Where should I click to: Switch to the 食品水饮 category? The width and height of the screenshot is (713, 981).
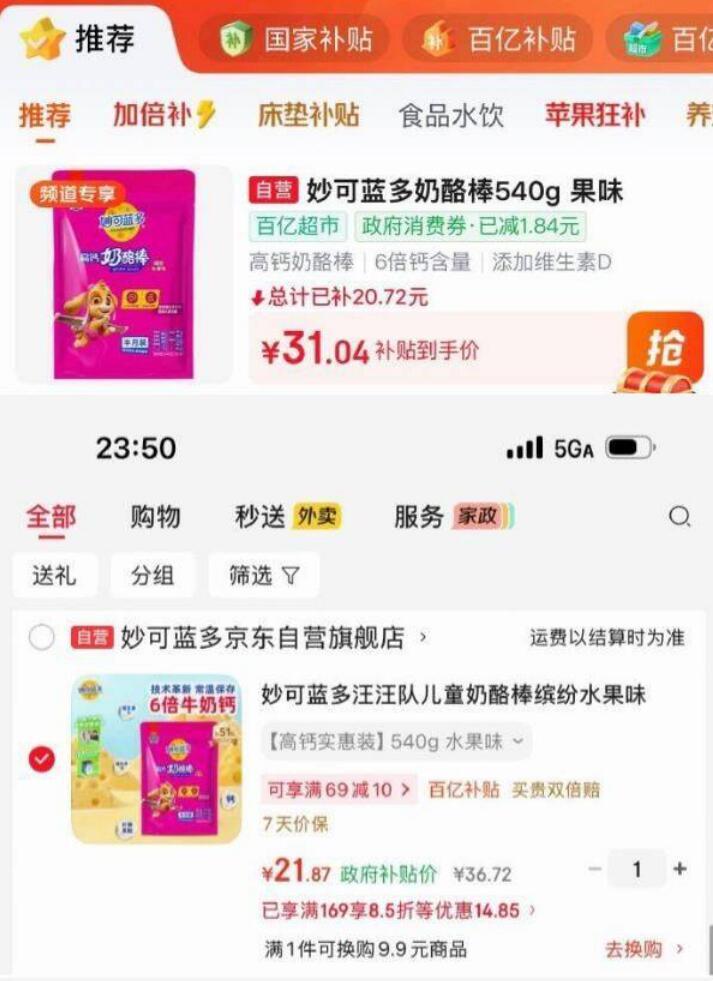tap(451, 115)
